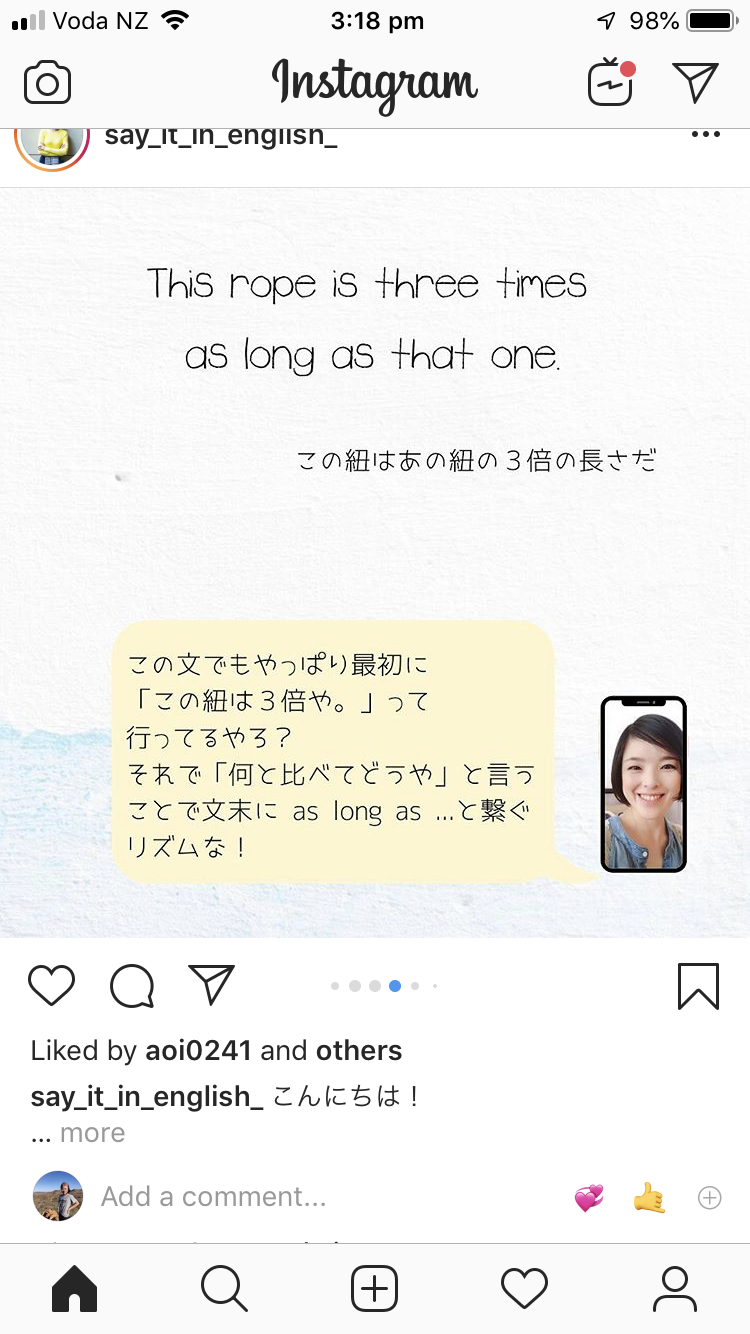Open more emoji with the plus circle

(x=710, y=1197)
